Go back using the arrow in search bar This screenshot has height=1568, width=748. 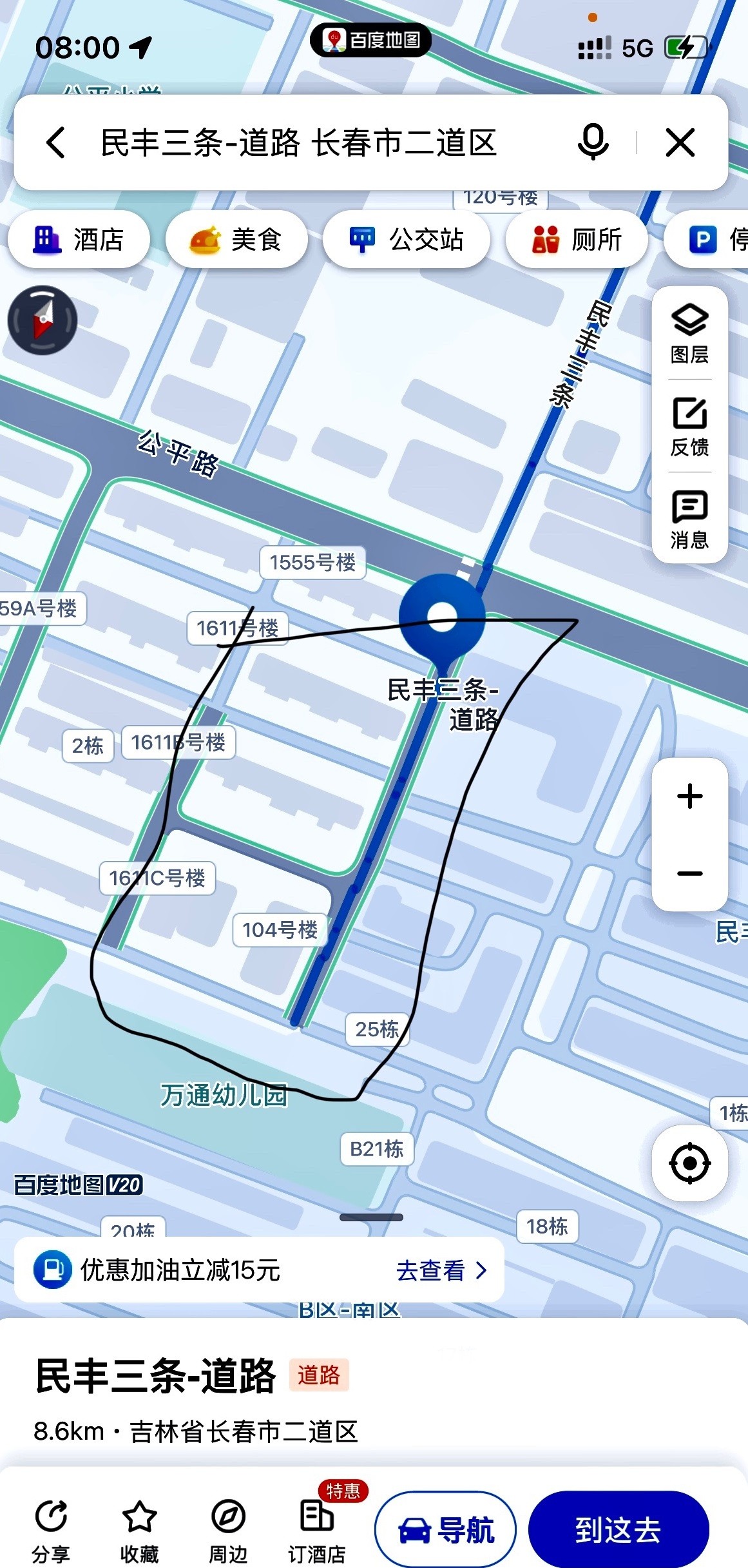coord(56,142)
